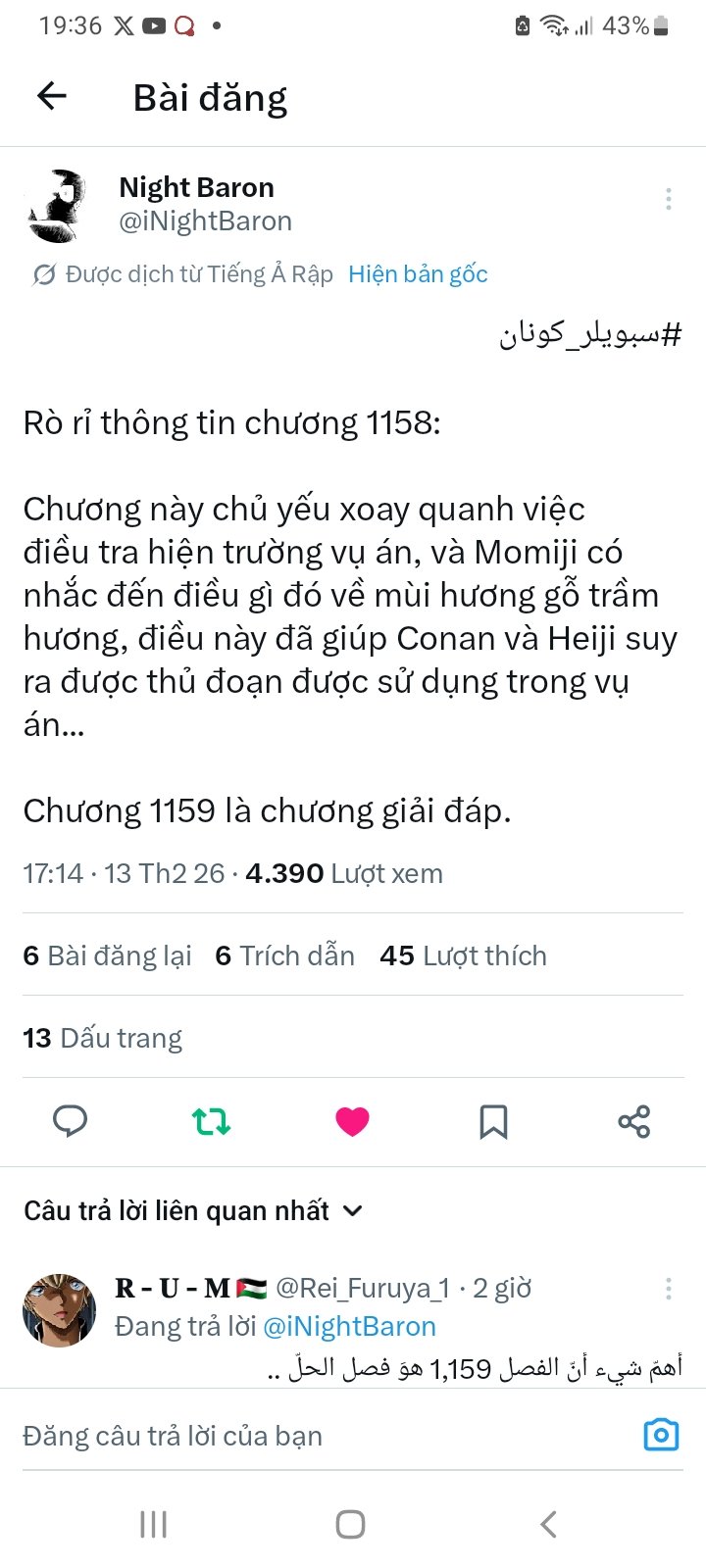Attach a photo with the camera icon
Image resolution: width=706 pixels, height=1568 pixels.
(661, 1435)
